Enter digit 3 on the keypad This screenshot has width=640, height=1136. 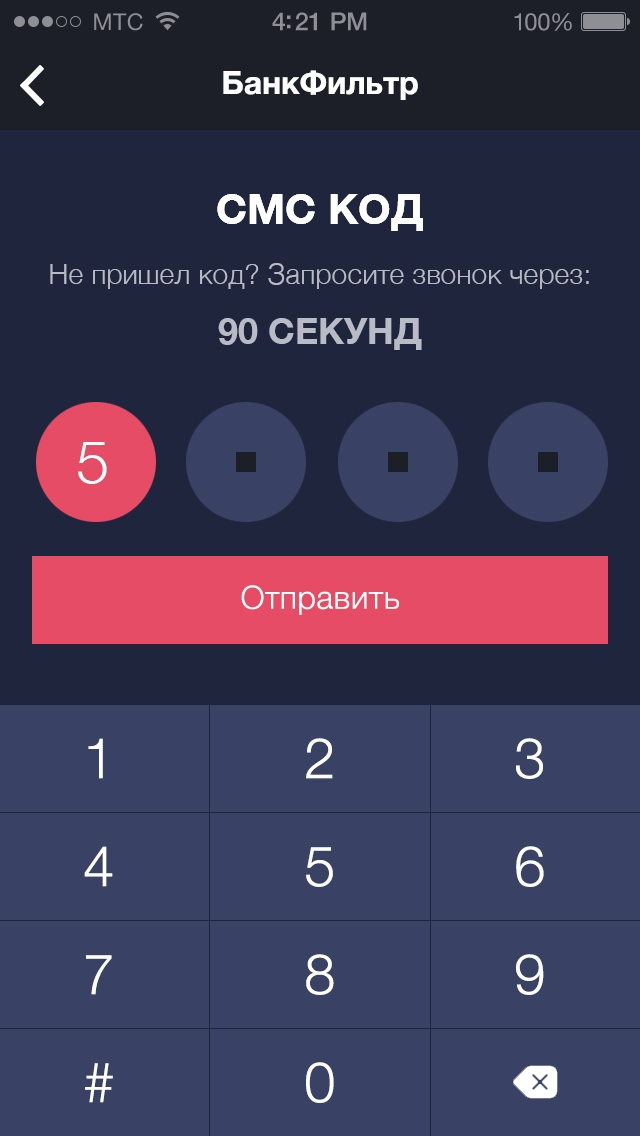536,759
